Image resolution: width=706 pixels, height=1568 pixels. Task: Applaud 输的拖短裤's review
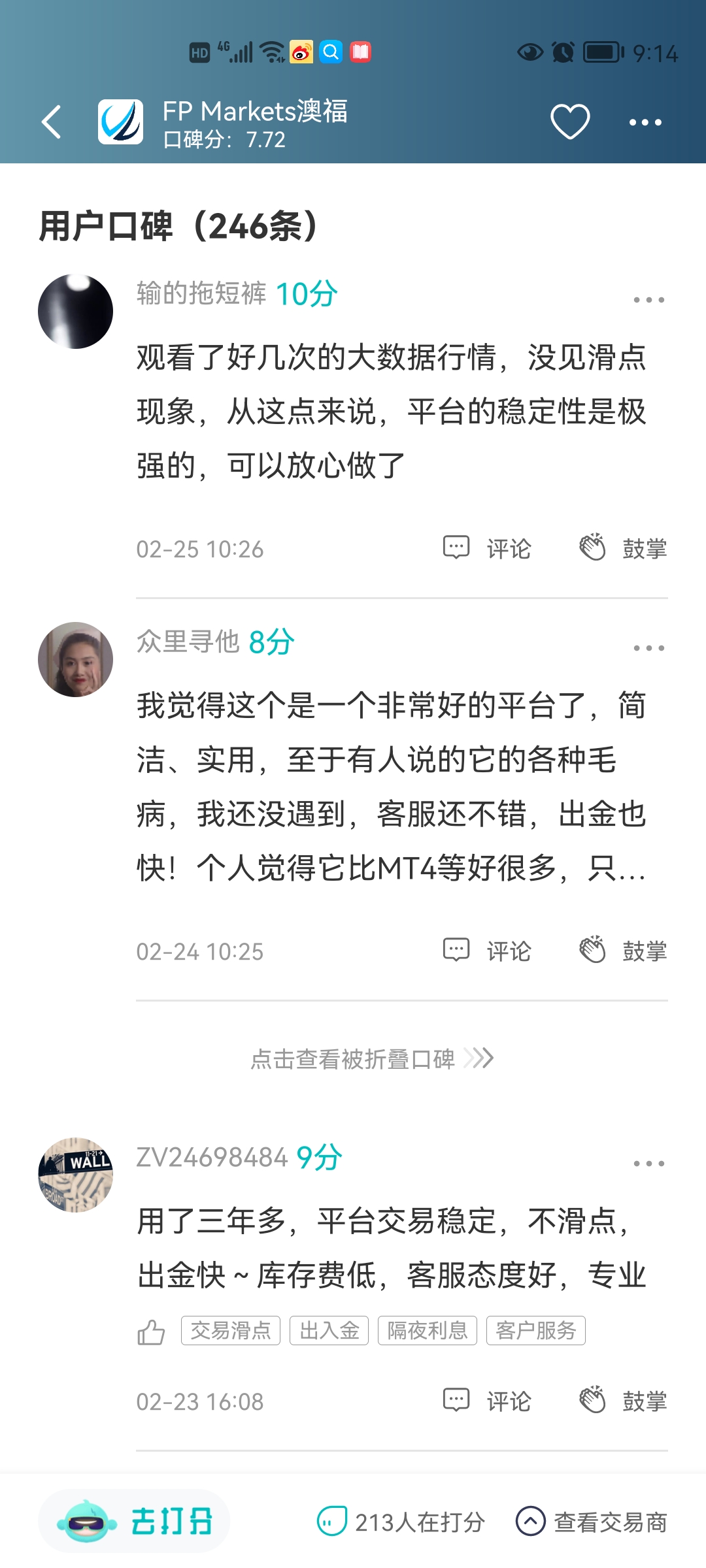pos(623,549)
